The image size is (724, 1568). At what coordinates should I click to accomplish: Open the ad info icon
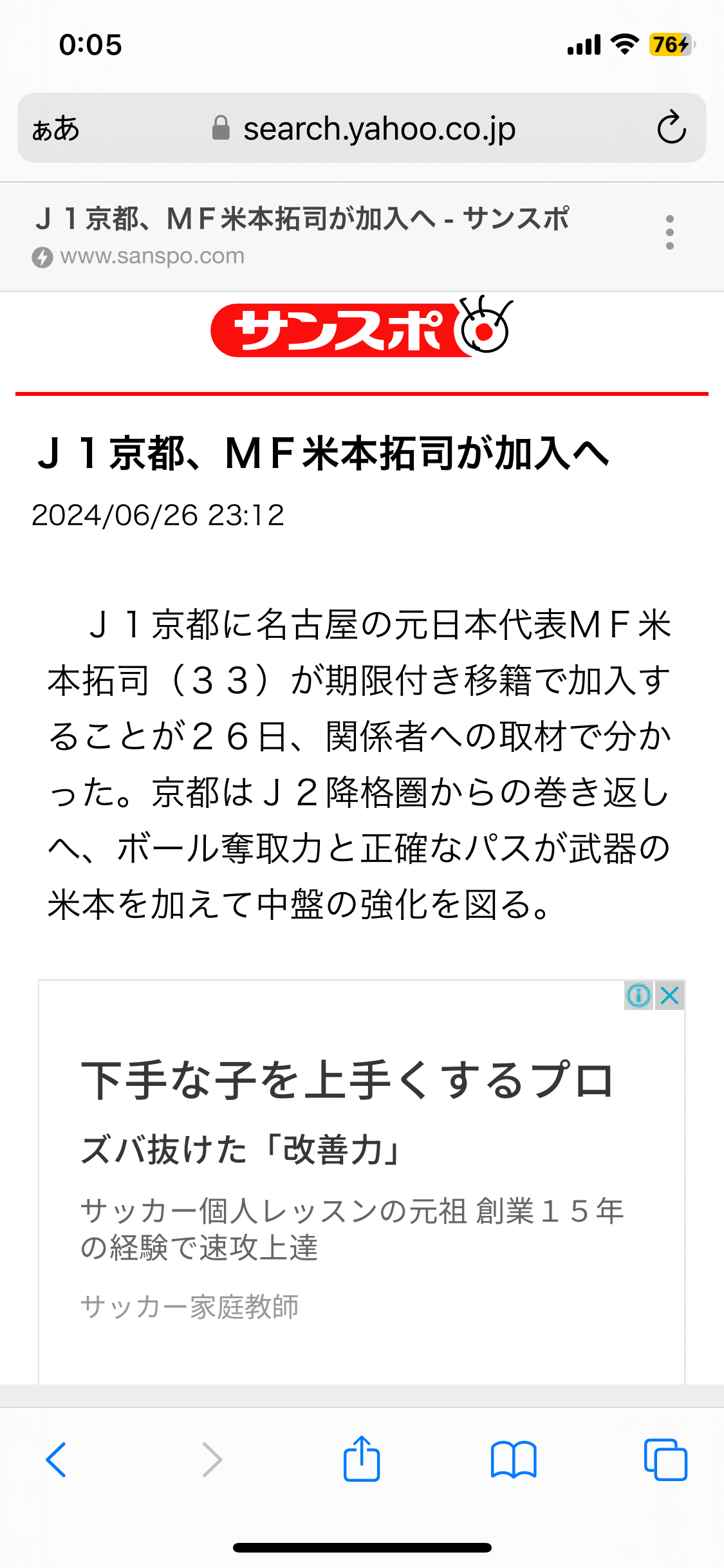click(638, 996)
